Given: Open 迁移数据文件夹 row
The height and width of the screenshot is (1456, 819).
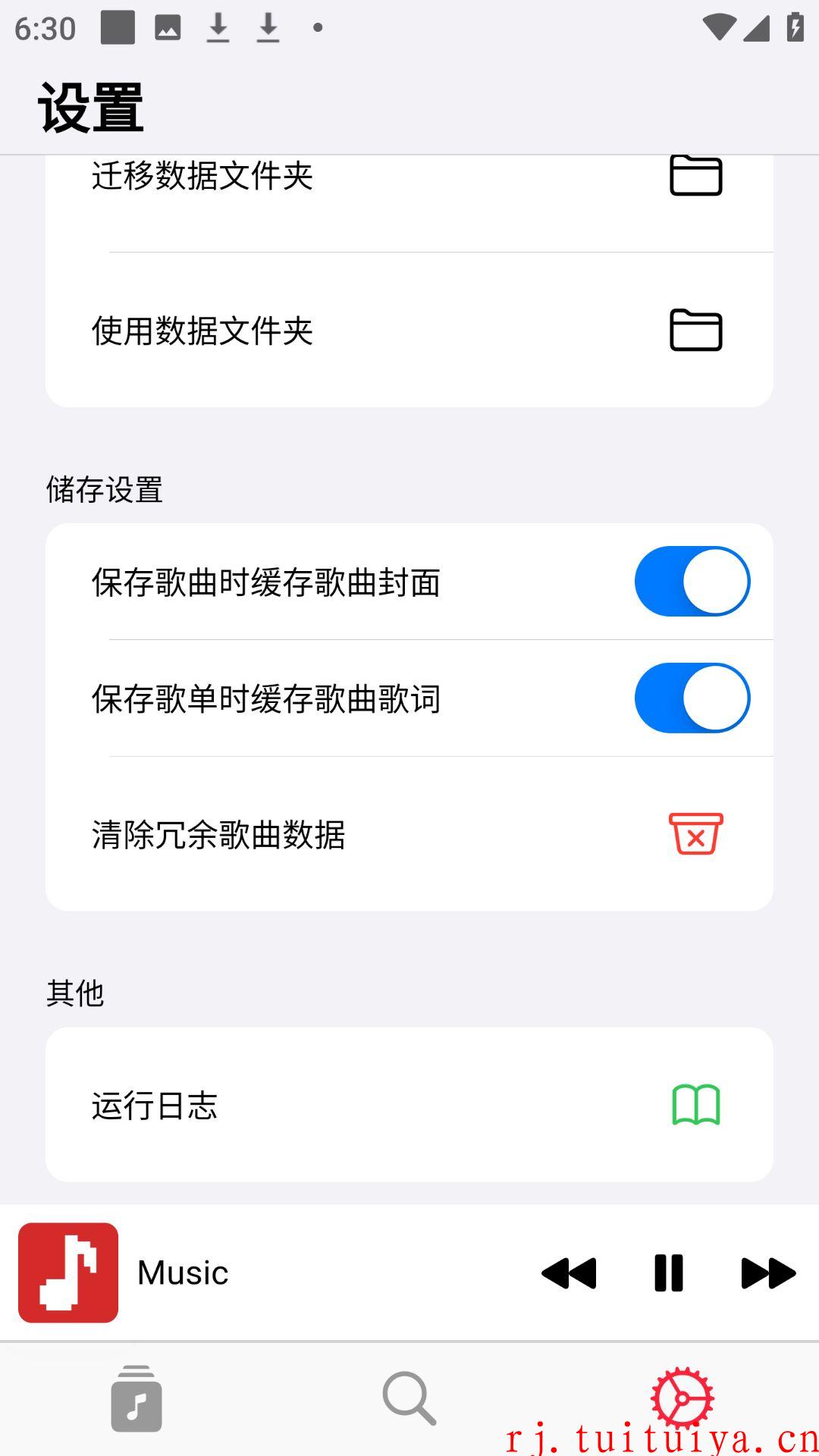Looking at the screenshot, I should 409,203.
